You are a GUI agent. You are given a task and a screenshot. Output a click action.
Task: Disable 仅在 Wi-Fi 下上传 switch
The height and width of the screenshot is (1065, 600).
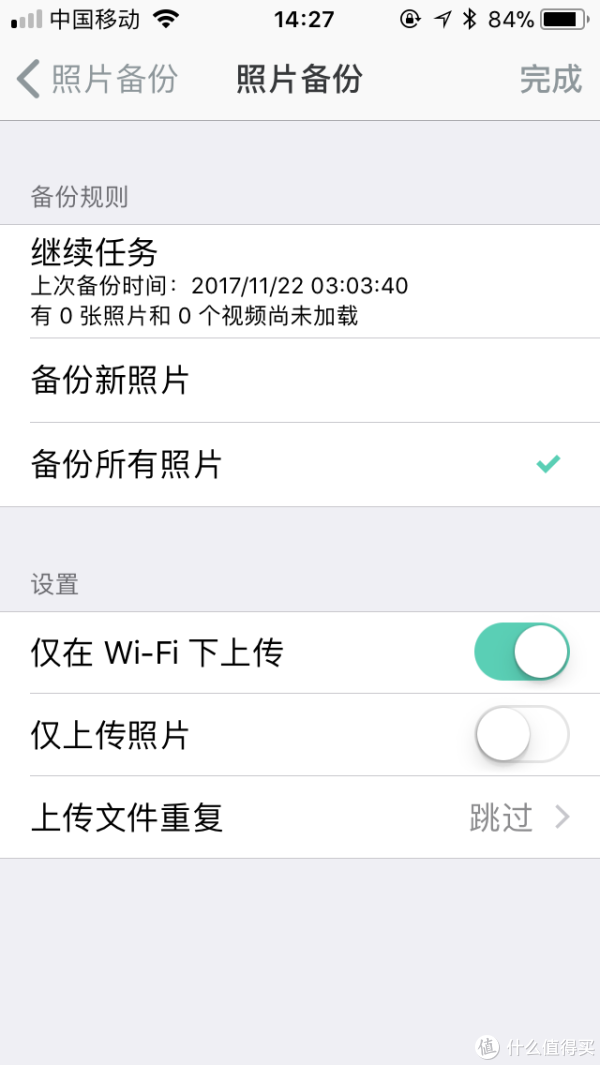pyautogui.click(x=521, y=652)
